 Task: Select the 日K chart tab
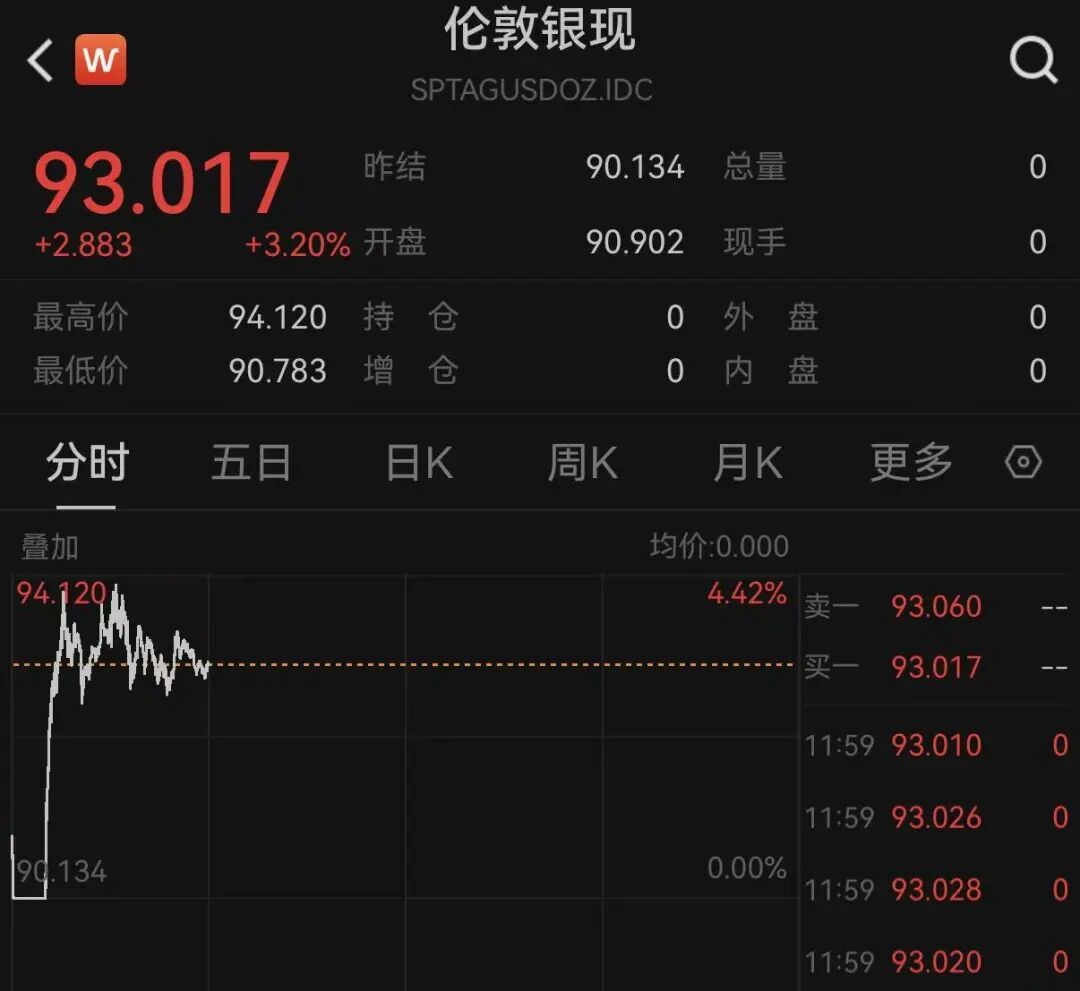(419, 464)
